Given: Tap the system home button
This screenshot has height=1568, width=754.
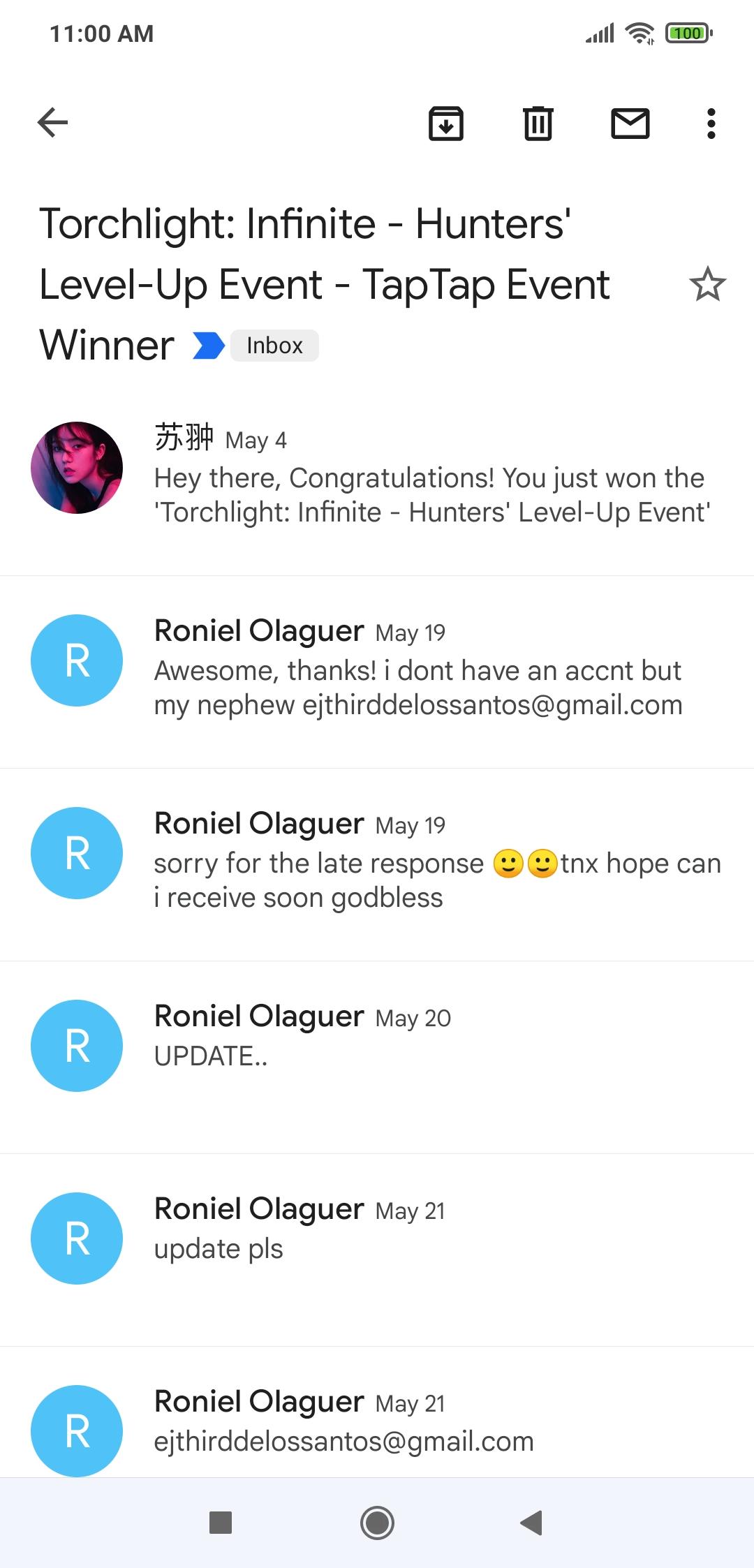Looking at the screenshot, I should coord(377,1522).
